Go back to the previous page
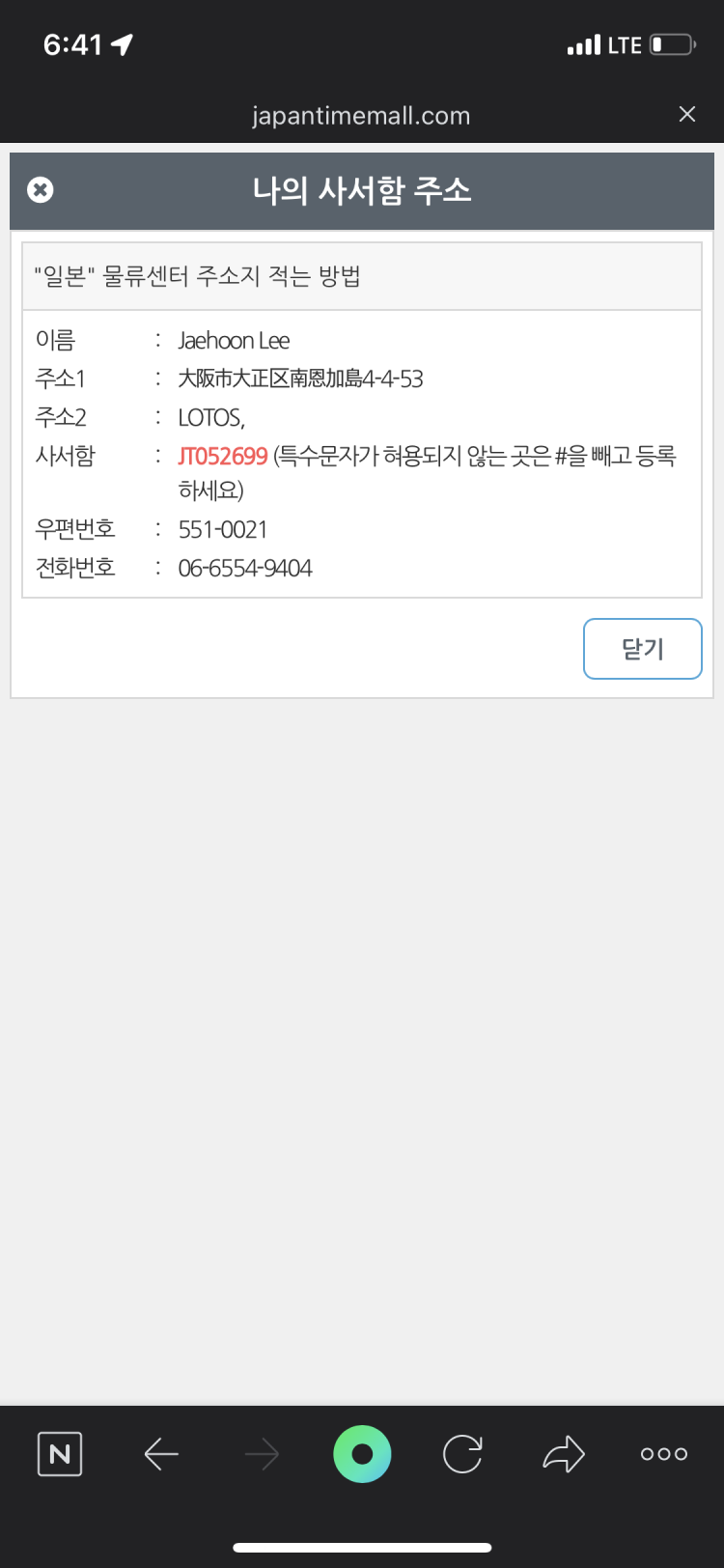This screenshot has width=724, height=1568. (x=161, y=1454)
